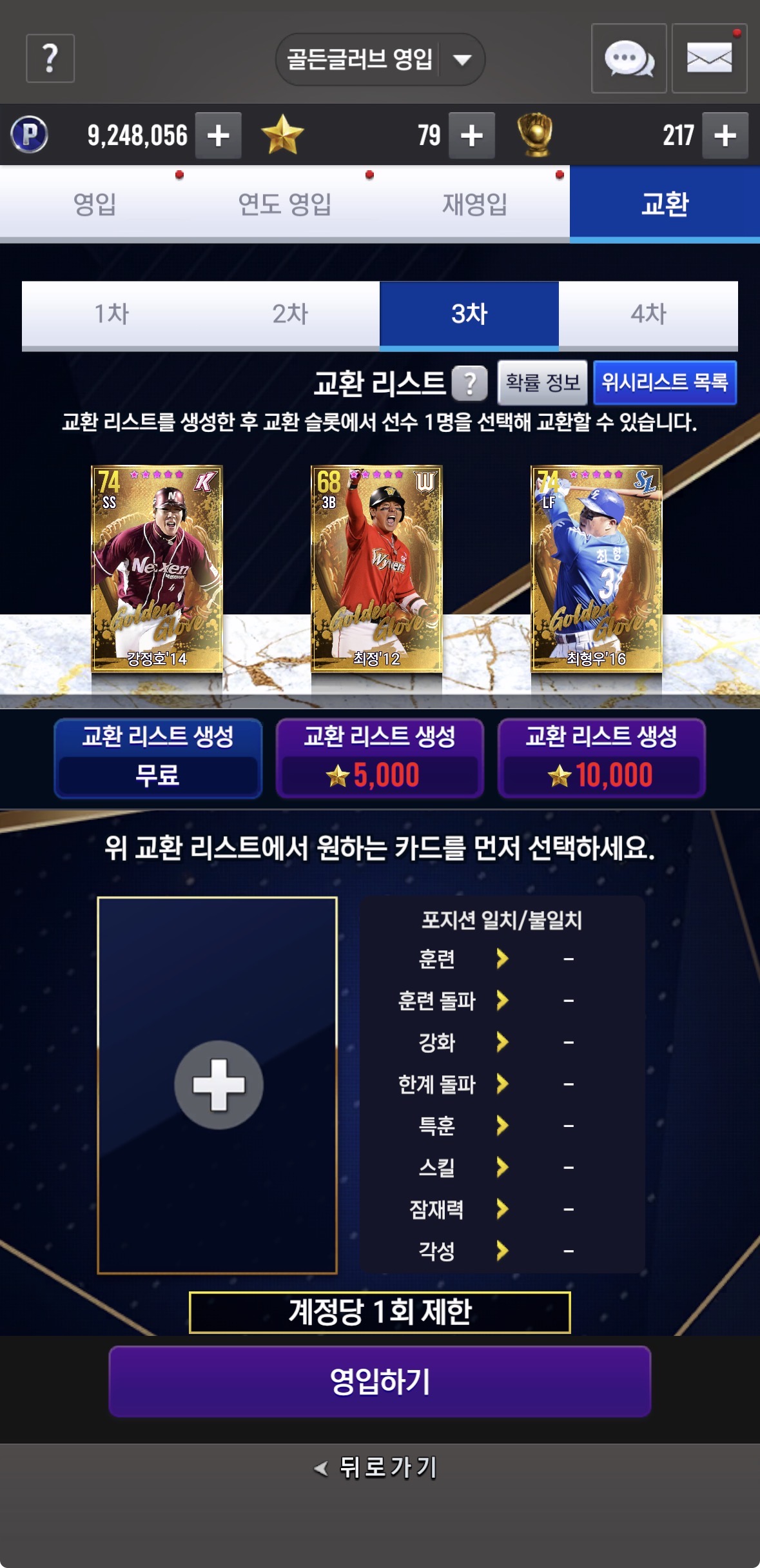The image size is (760, 1568).
Task: Generate exchange list for 5,000 stars
Action: [x=380, y=758]
